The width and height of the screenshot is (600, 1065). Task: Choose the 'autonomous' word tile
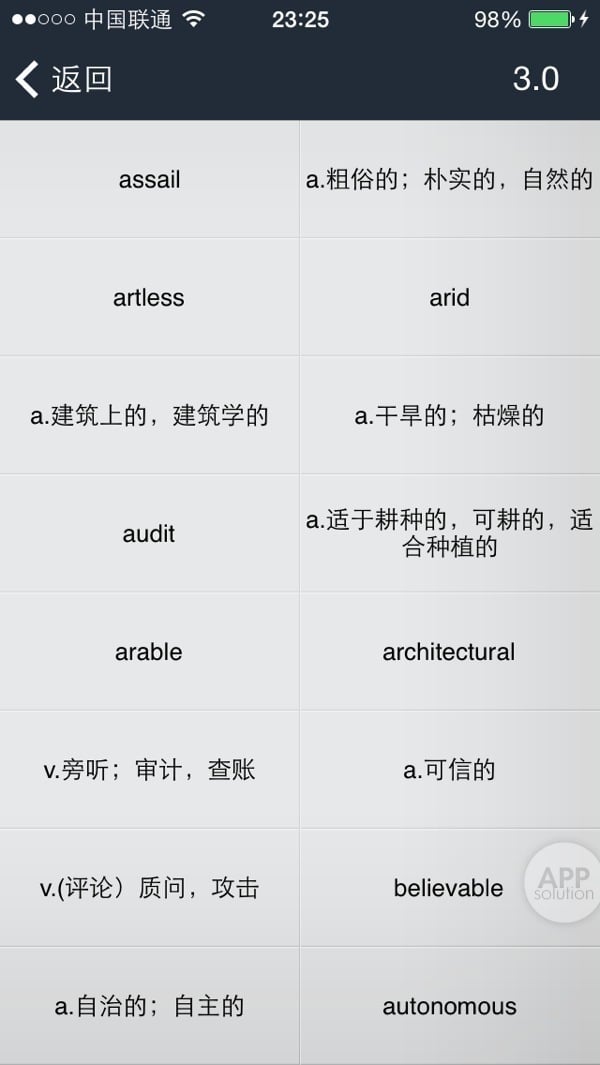tap(449, 1006)
